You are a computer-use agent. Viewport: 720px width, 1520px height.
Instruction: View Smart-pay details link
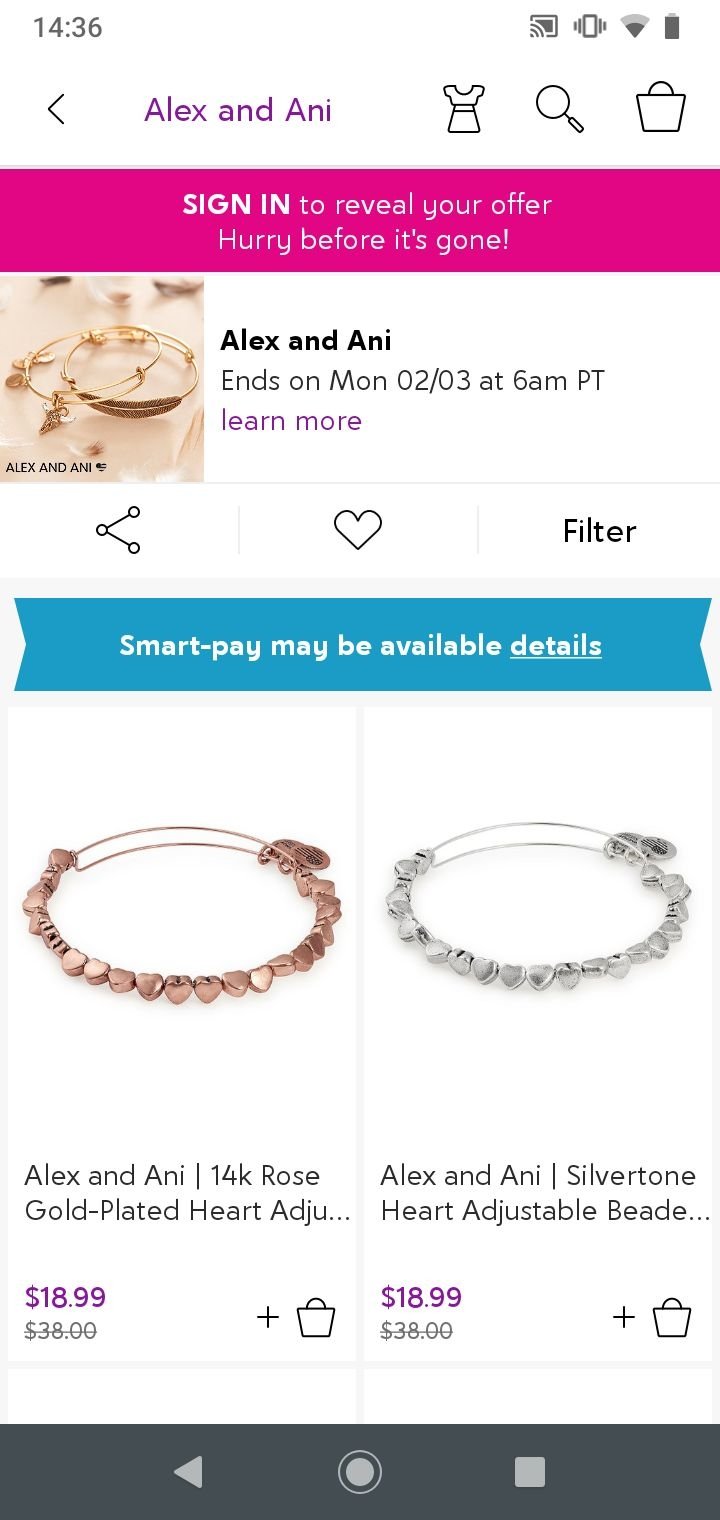[x=556, y=646]
